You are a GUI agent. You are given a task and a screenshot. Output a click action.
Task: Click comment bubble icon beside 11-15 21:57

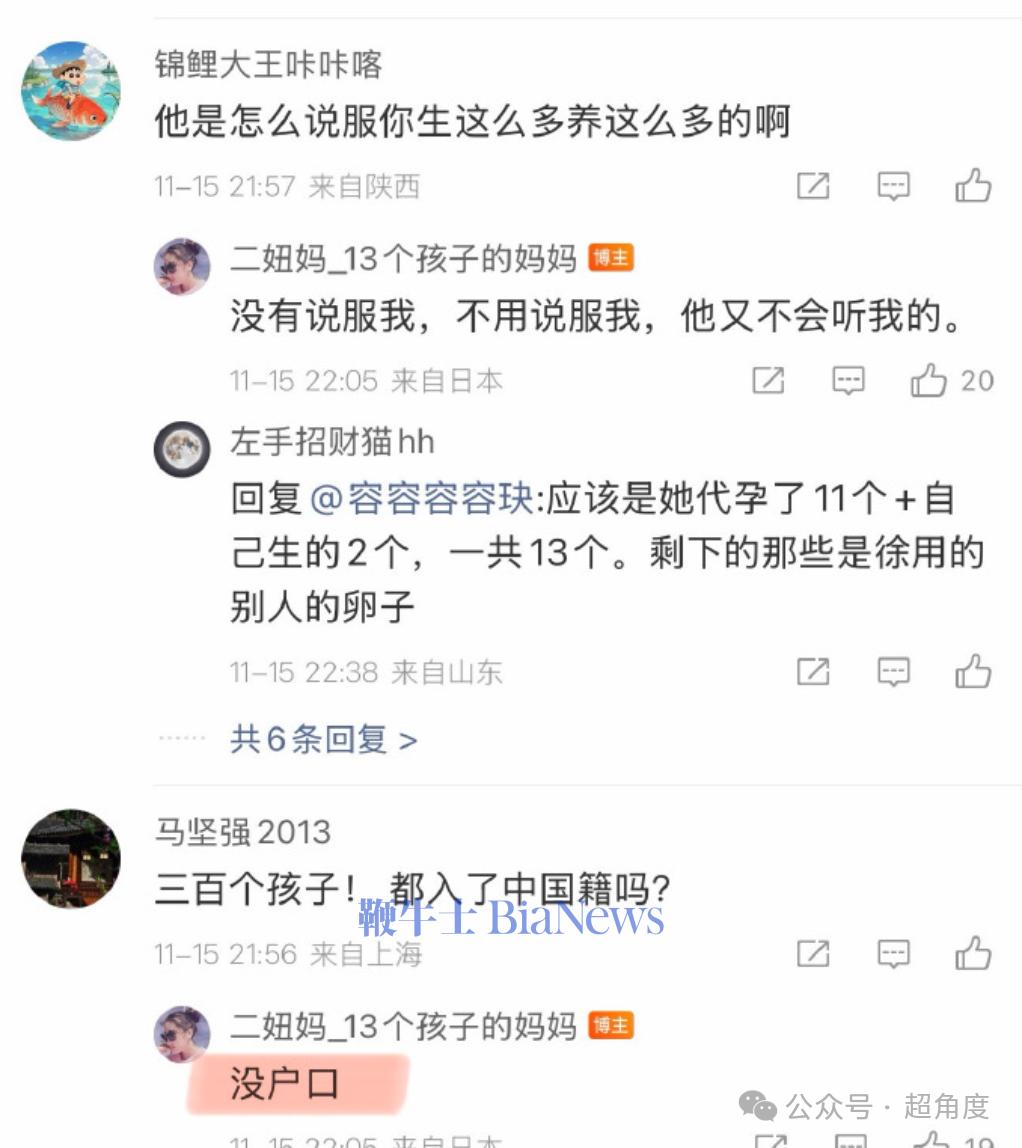click(895, 186)
